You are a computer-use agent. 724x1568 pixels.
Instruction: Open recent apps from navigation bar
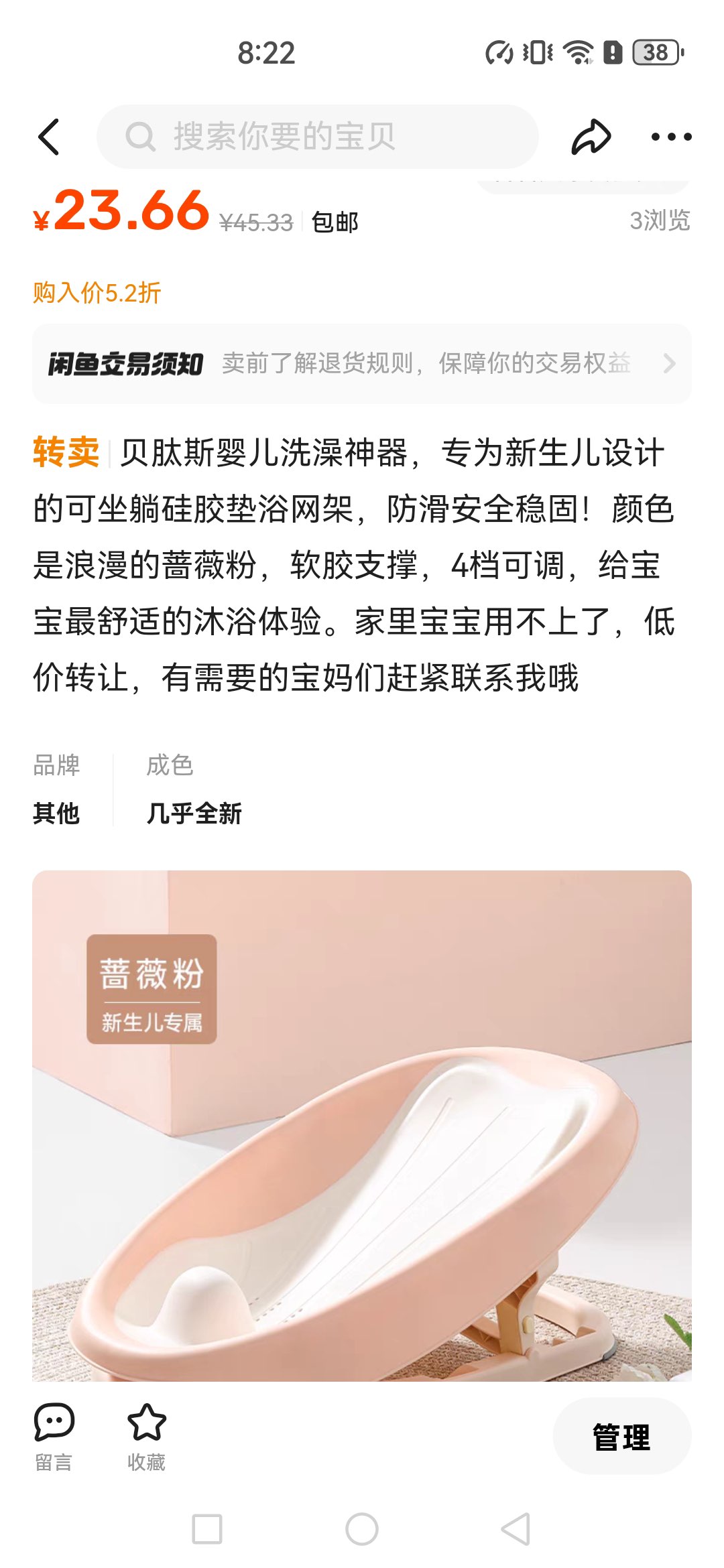(x=207, y=1529)
